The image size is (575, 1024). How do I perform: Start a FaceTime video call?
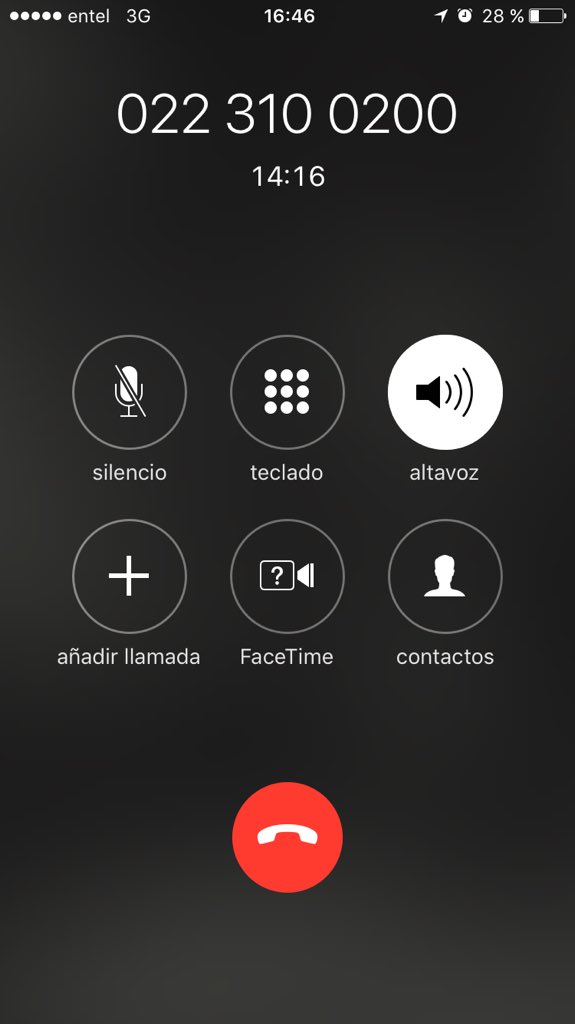pyautogui.click(x=287, y=576)
